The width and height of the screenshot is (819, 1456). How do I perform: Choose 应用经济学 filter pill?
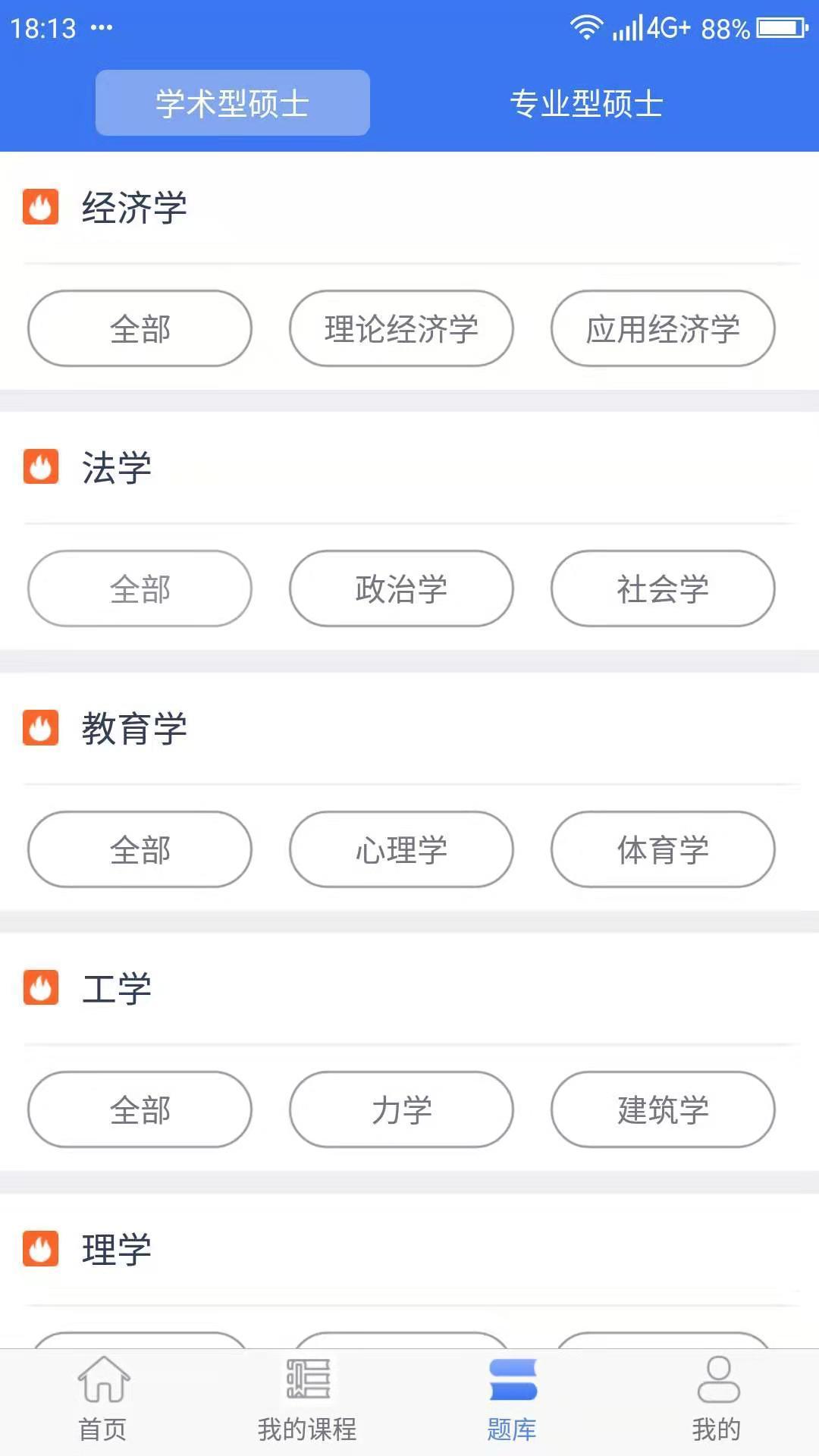pyautogui.click(x=662, y=328)
